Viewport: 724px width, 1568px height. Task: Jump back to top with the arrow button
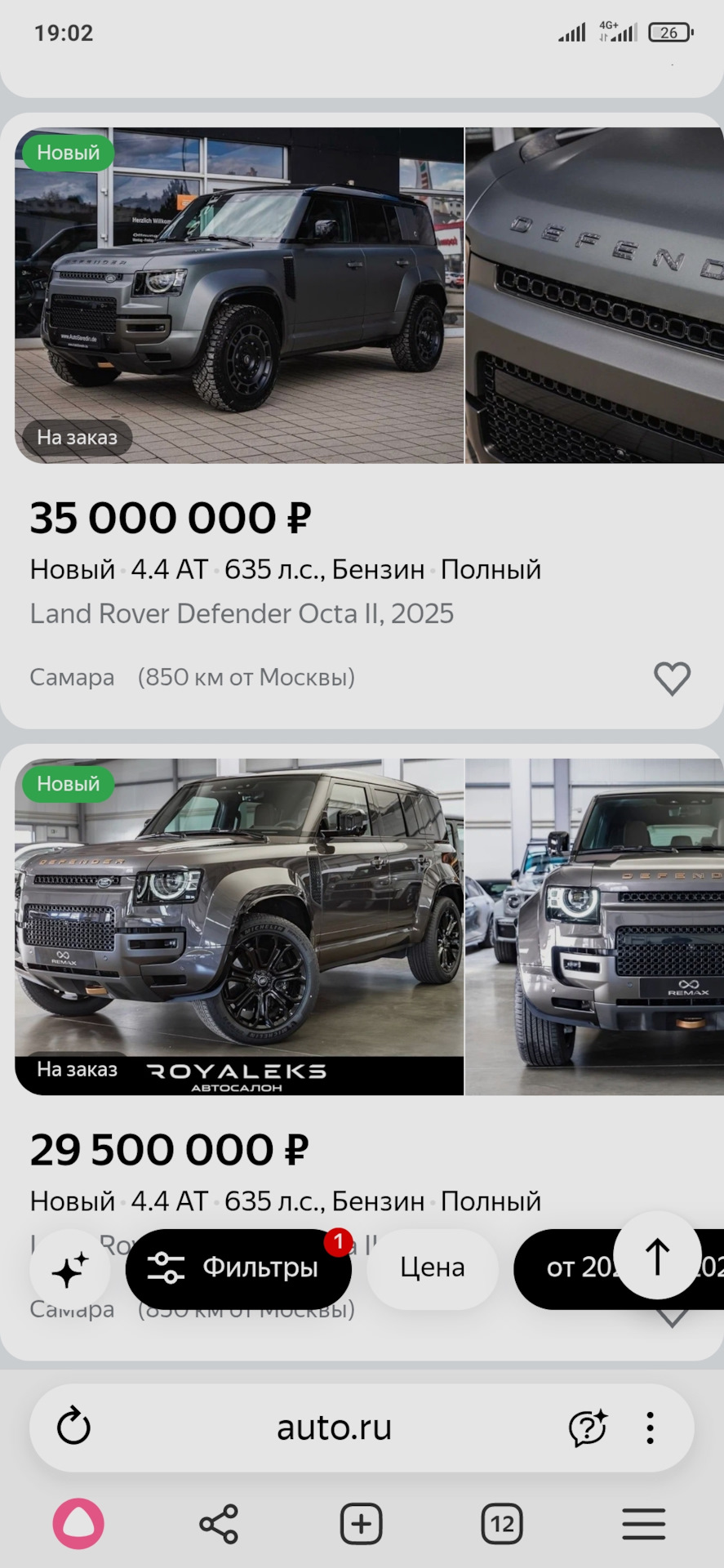pos(657,1255)
